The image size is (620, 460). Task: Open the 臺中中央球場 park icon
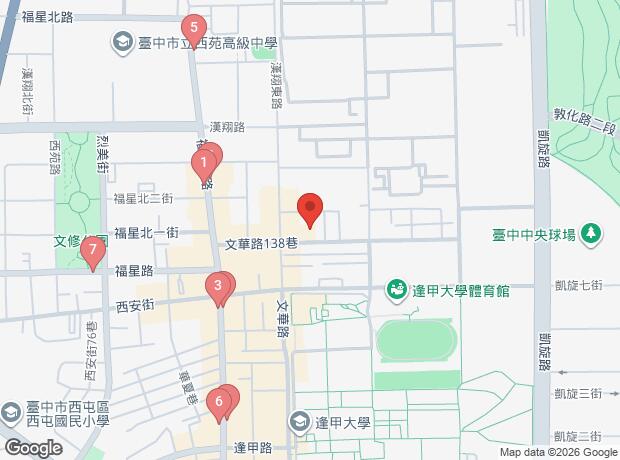click(591, 235)
